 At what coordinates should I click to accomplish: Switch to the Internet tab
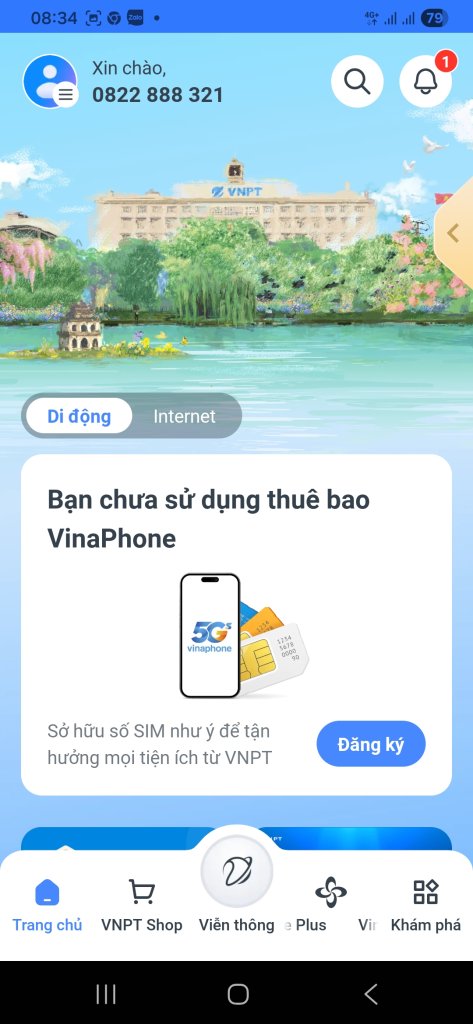click(184, 416)
